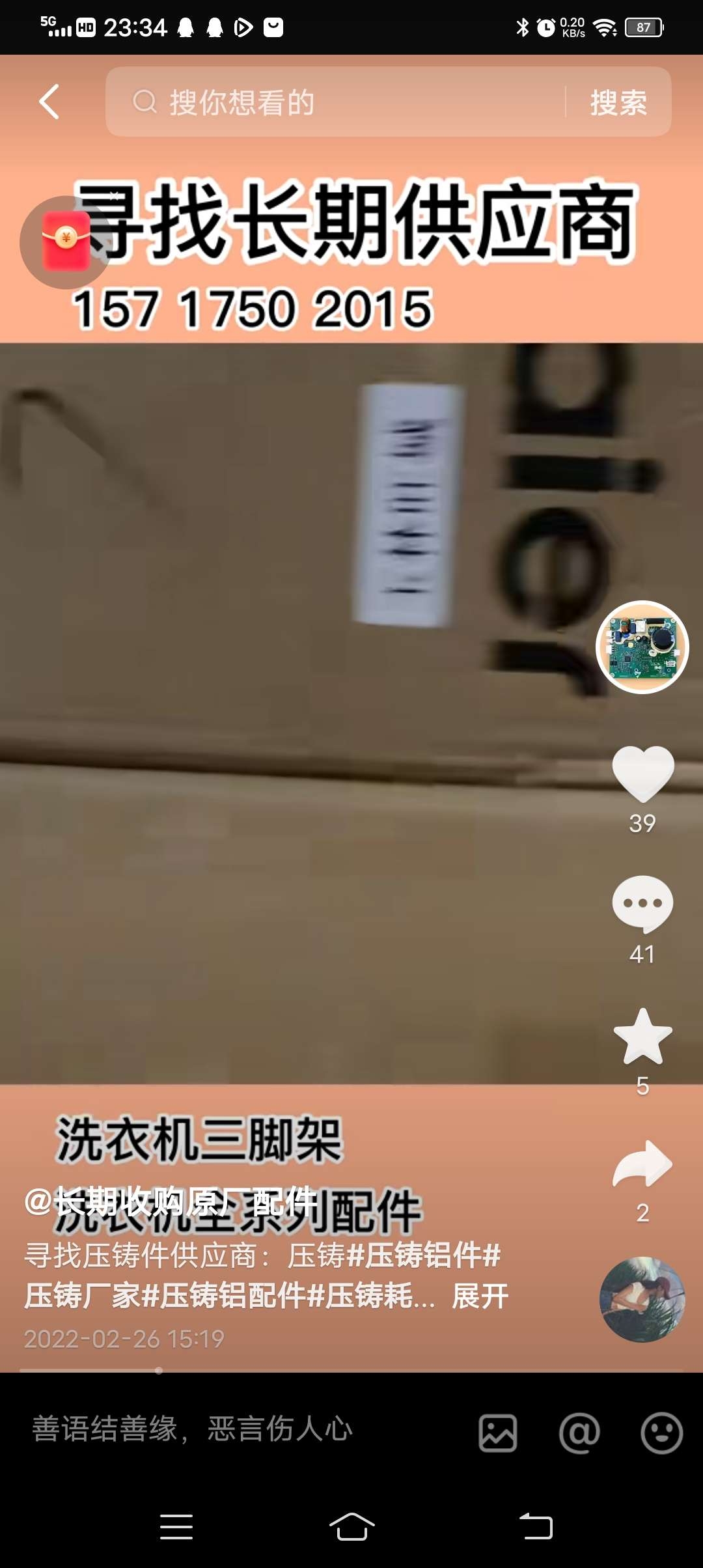
Task: Tap the search field 搜你想看的
Action: (x=338, y=102)
